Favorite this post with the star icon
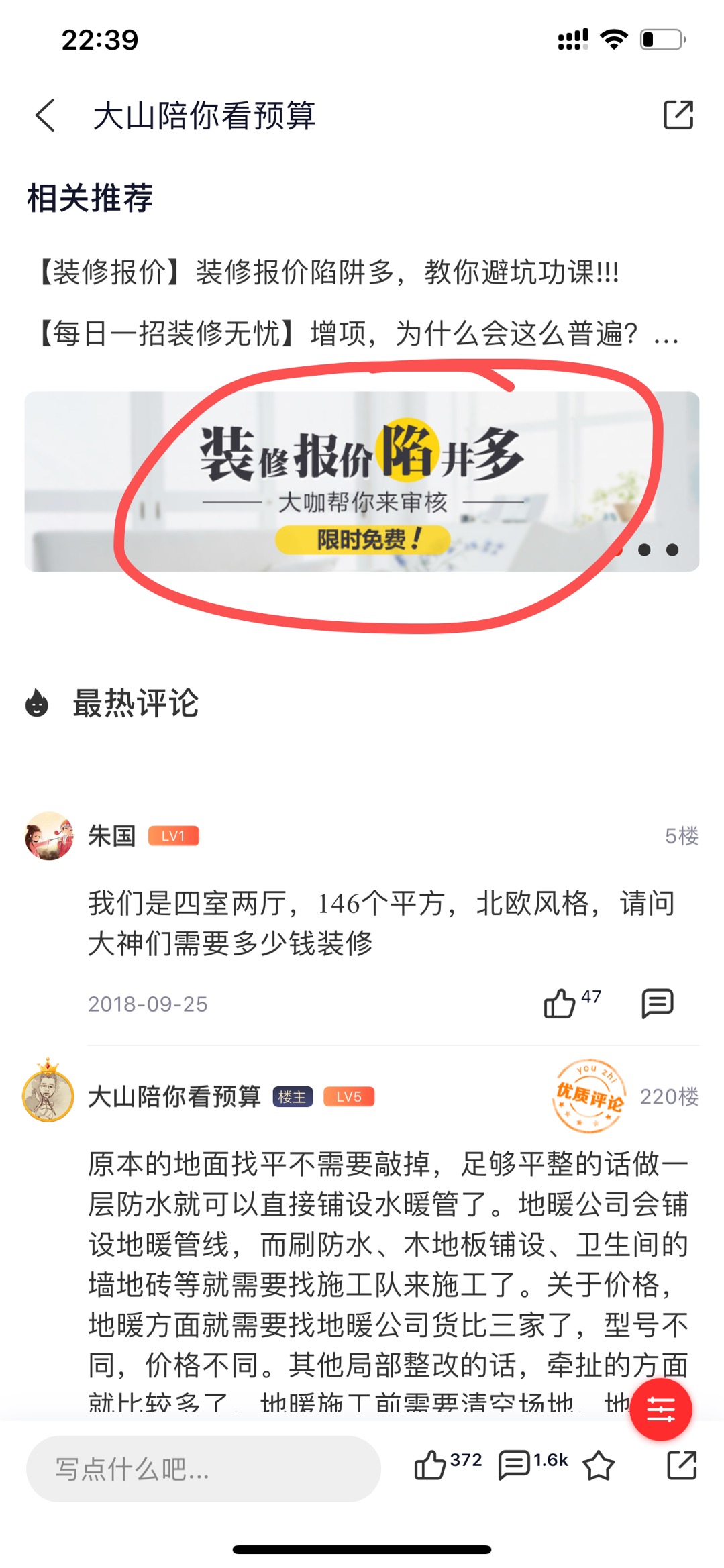724x1568 pixels. coord(599,1465)
